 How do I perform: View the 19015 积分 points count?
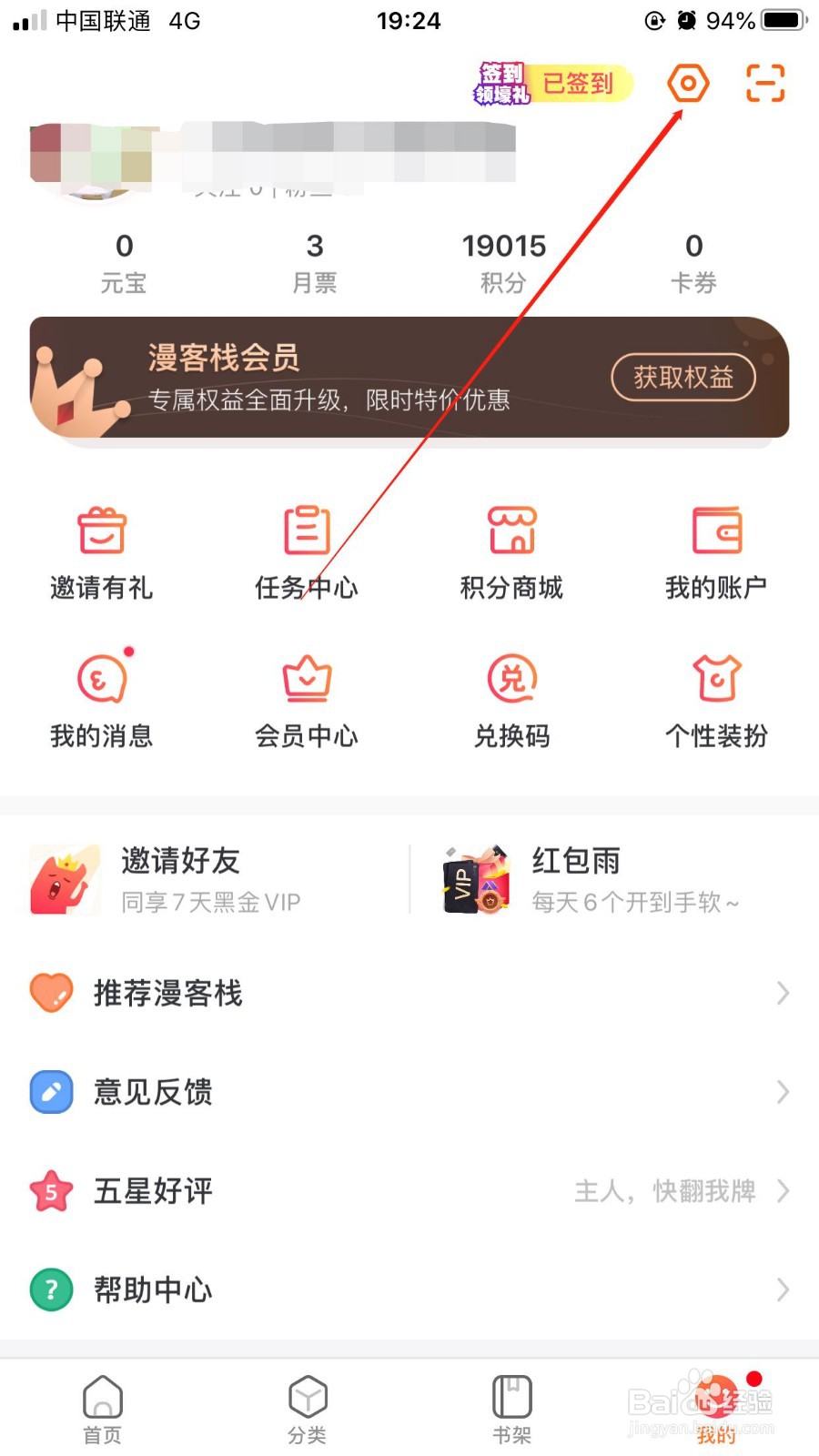click(x=503, y=259)
